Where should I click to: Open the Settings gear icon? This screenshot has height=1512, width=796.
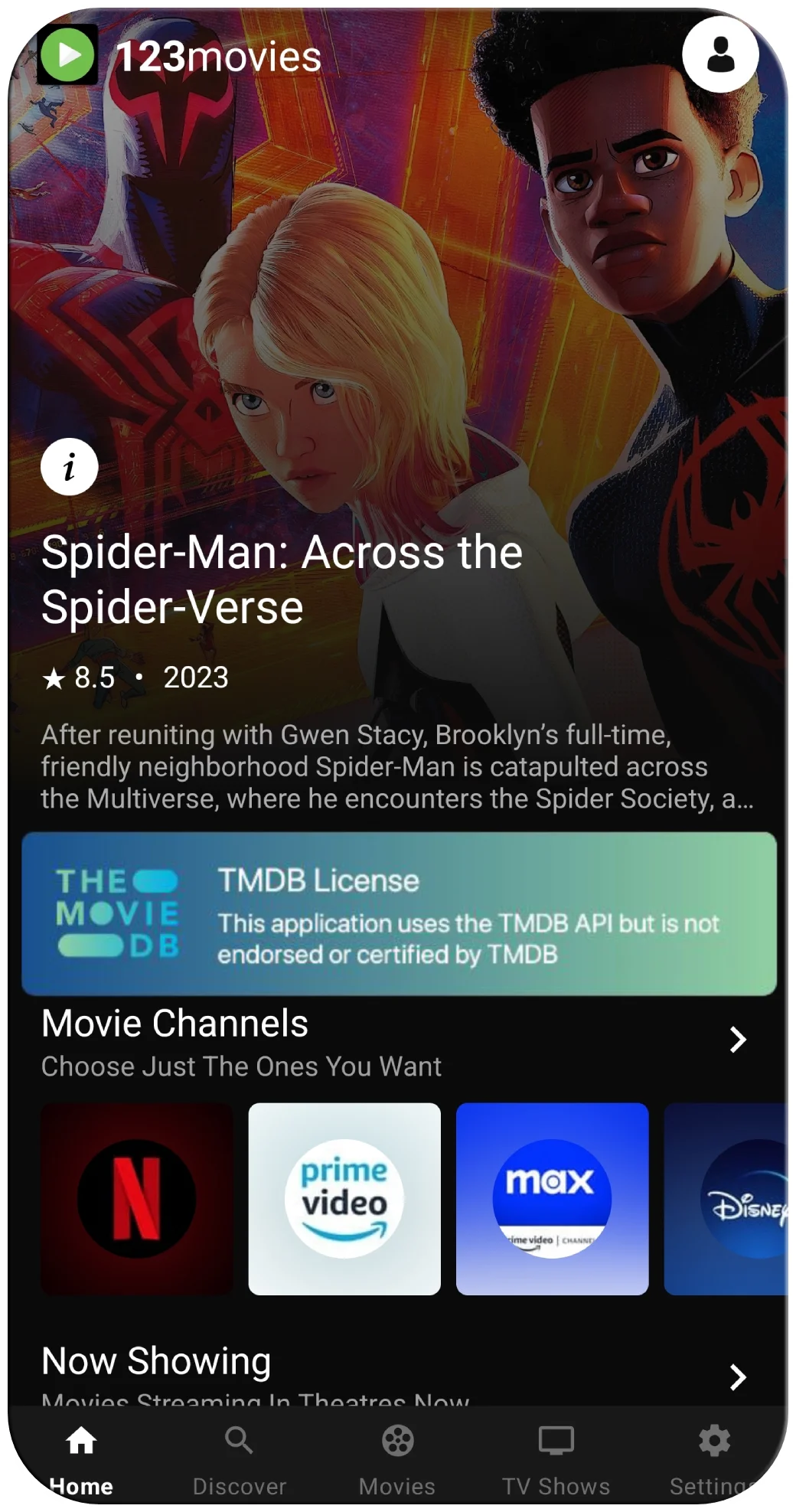[x=713, y=1441]
